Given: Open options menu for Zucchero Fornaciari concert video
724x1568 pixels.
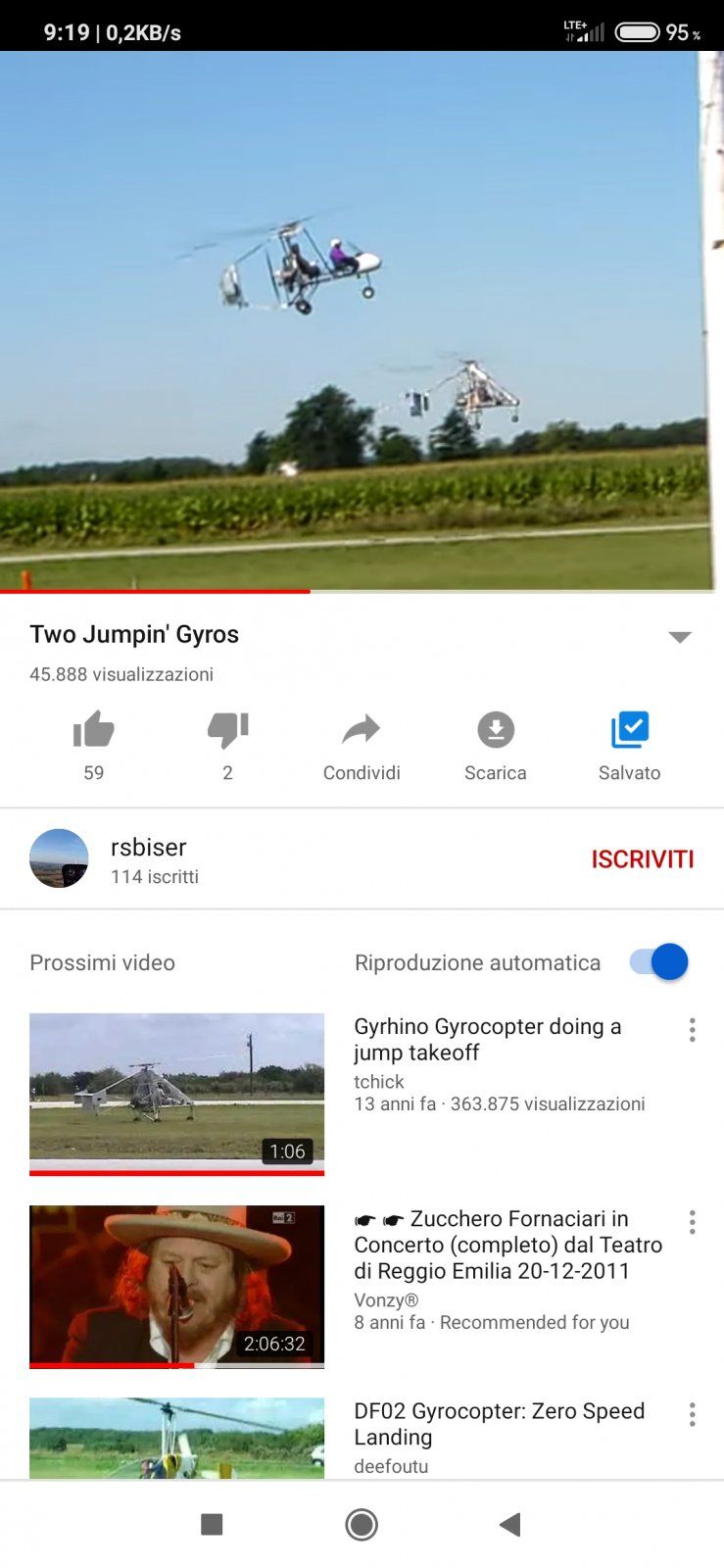Looking at the screenshot, I should coord(693,1222).
